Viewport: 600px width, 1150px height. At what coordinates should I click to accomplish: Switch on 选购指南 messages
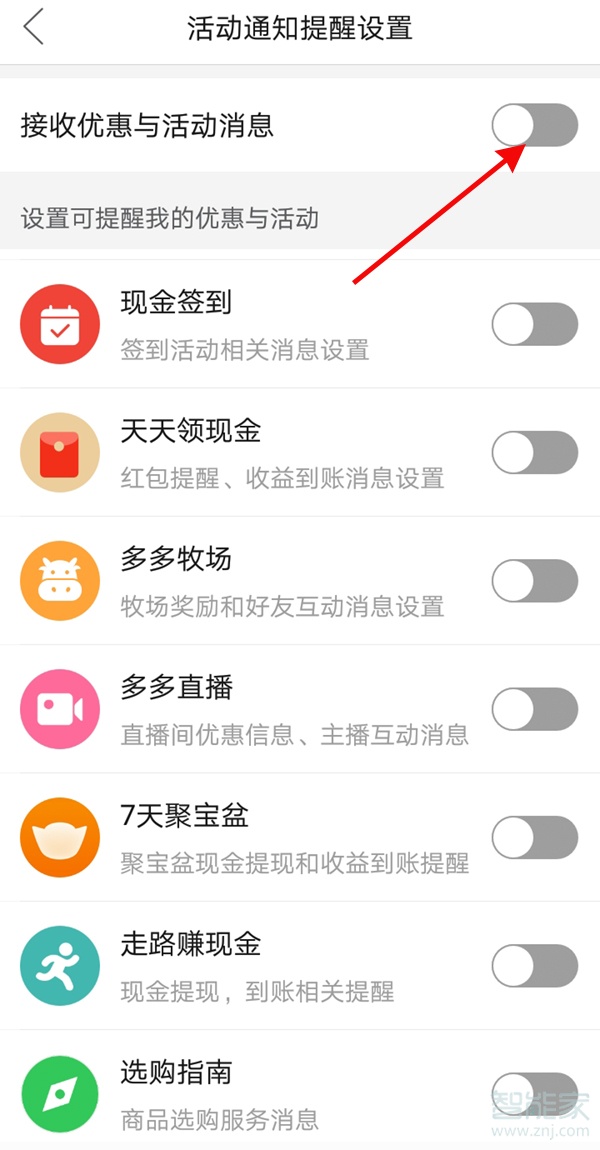[x=534, y=1092]
